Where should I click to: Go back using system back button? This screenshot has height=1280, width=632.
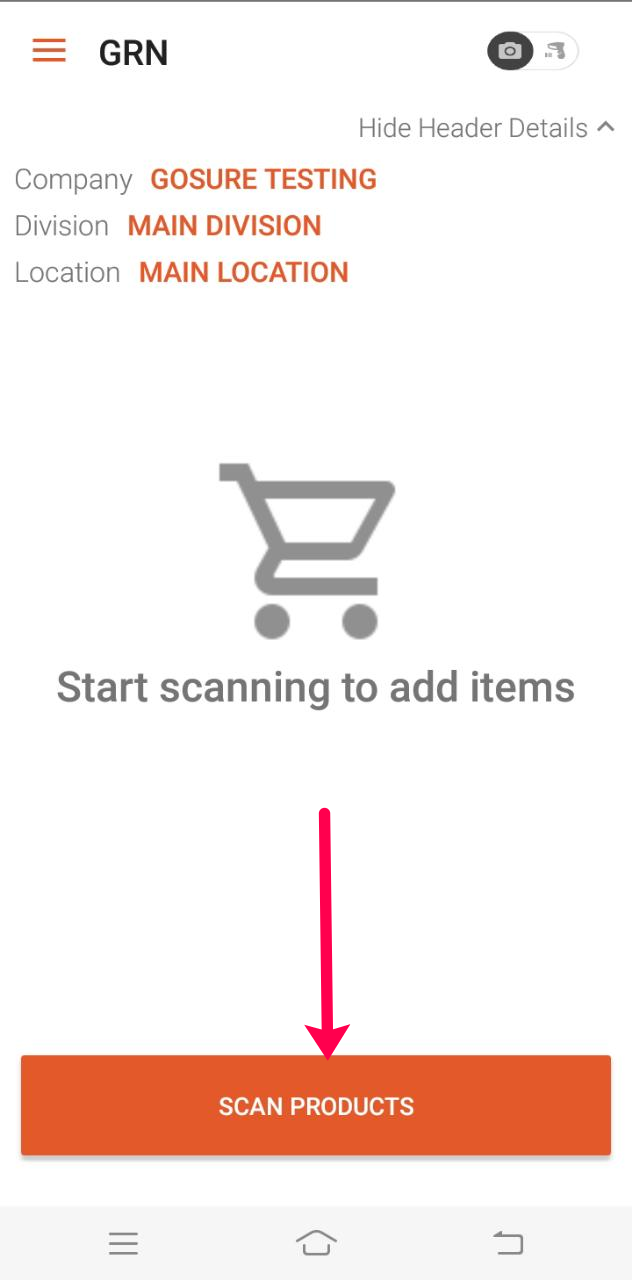509,1243
